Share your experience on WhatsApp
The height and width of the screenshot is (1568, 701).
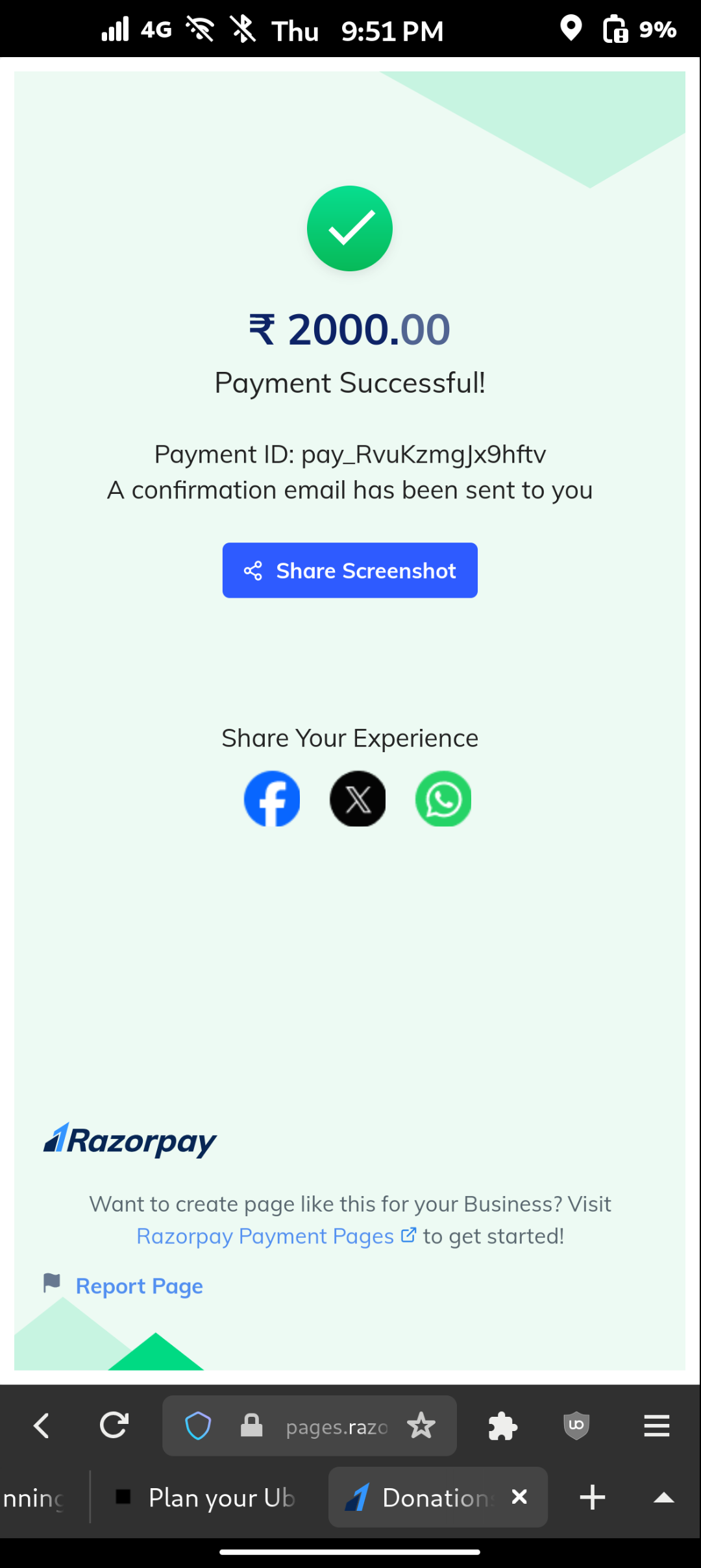click(443, 799)
